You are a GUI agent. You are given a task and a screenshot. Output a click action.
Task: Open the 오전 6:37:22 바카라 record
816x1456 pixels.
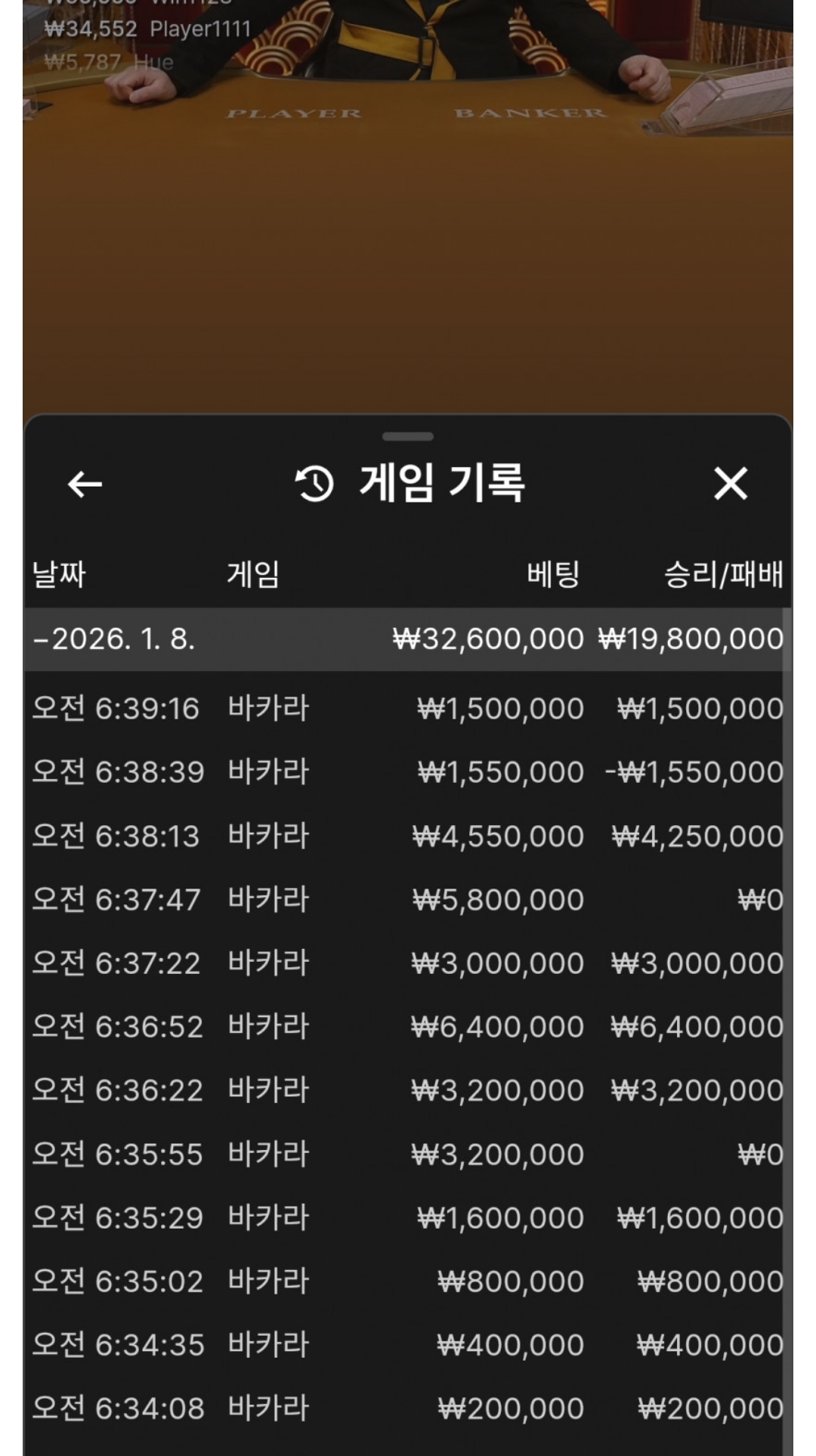click(x=406, y=963)
